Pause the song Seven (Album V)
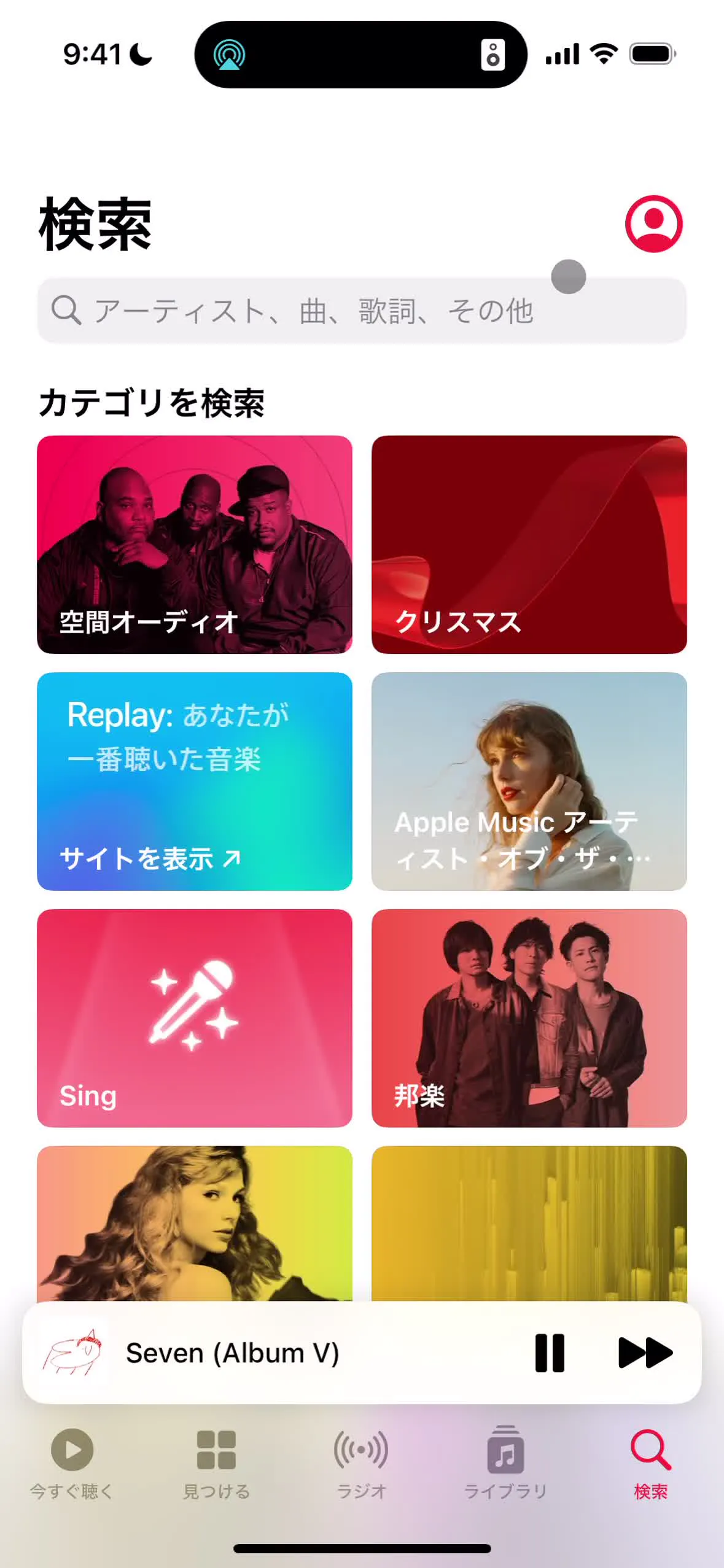The width and height of the screenshot is (724, 1568). click(550, 1353)
